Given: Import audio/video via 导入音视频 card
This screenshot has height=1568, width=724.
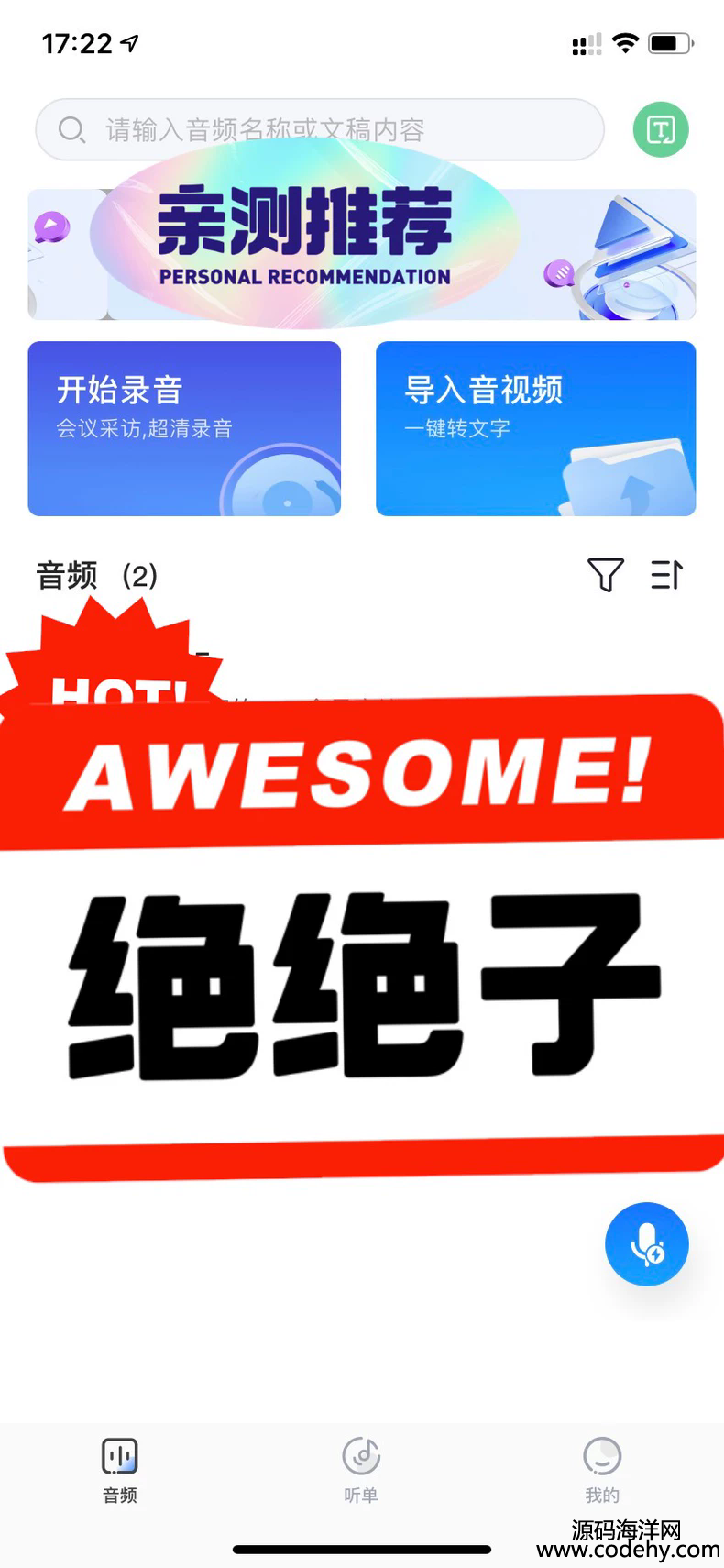Looking at the screenshot, I should tap(535, 428).
